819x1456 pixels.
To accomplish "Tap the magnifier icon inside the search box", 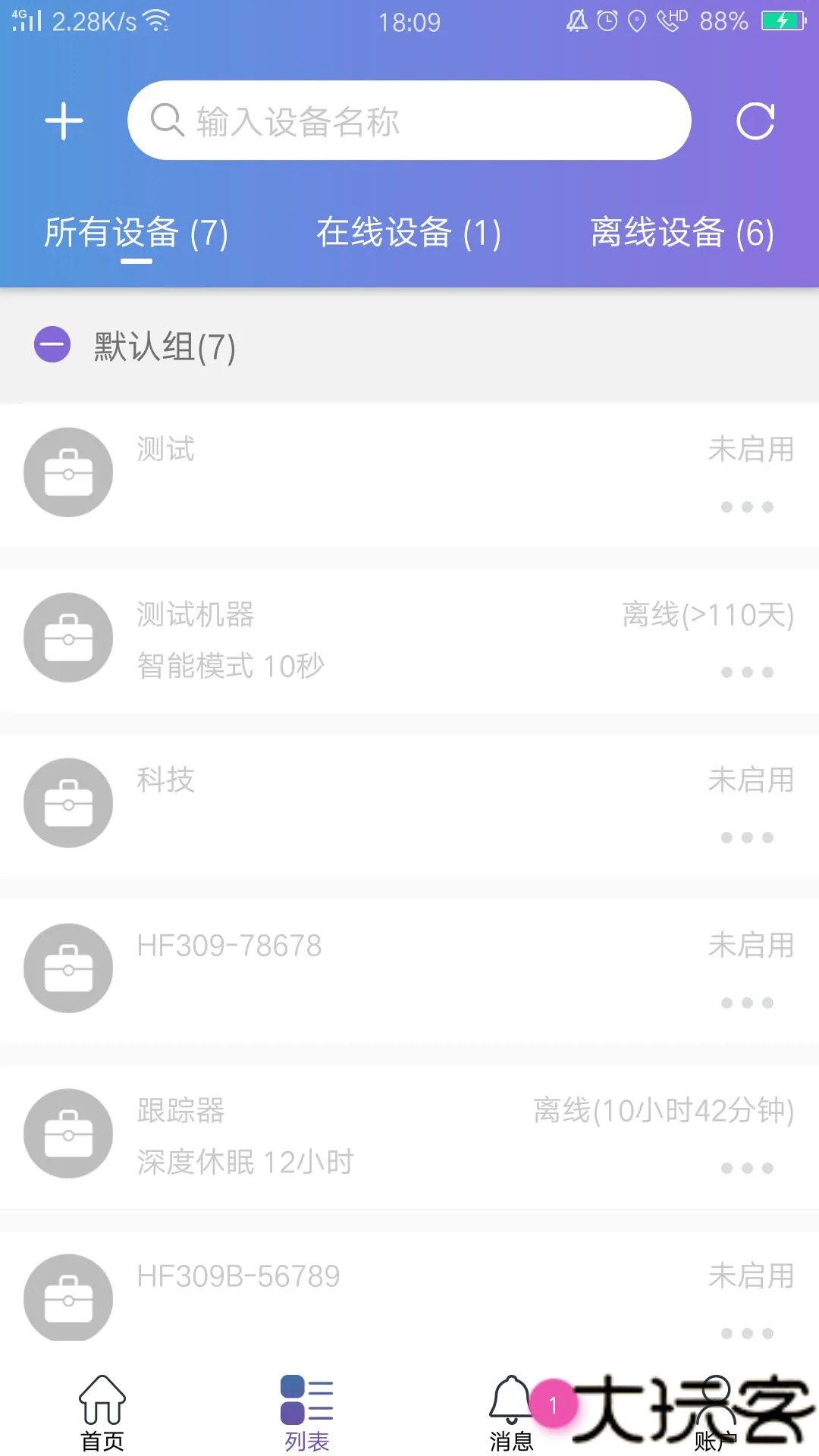I will click(167, 120).
